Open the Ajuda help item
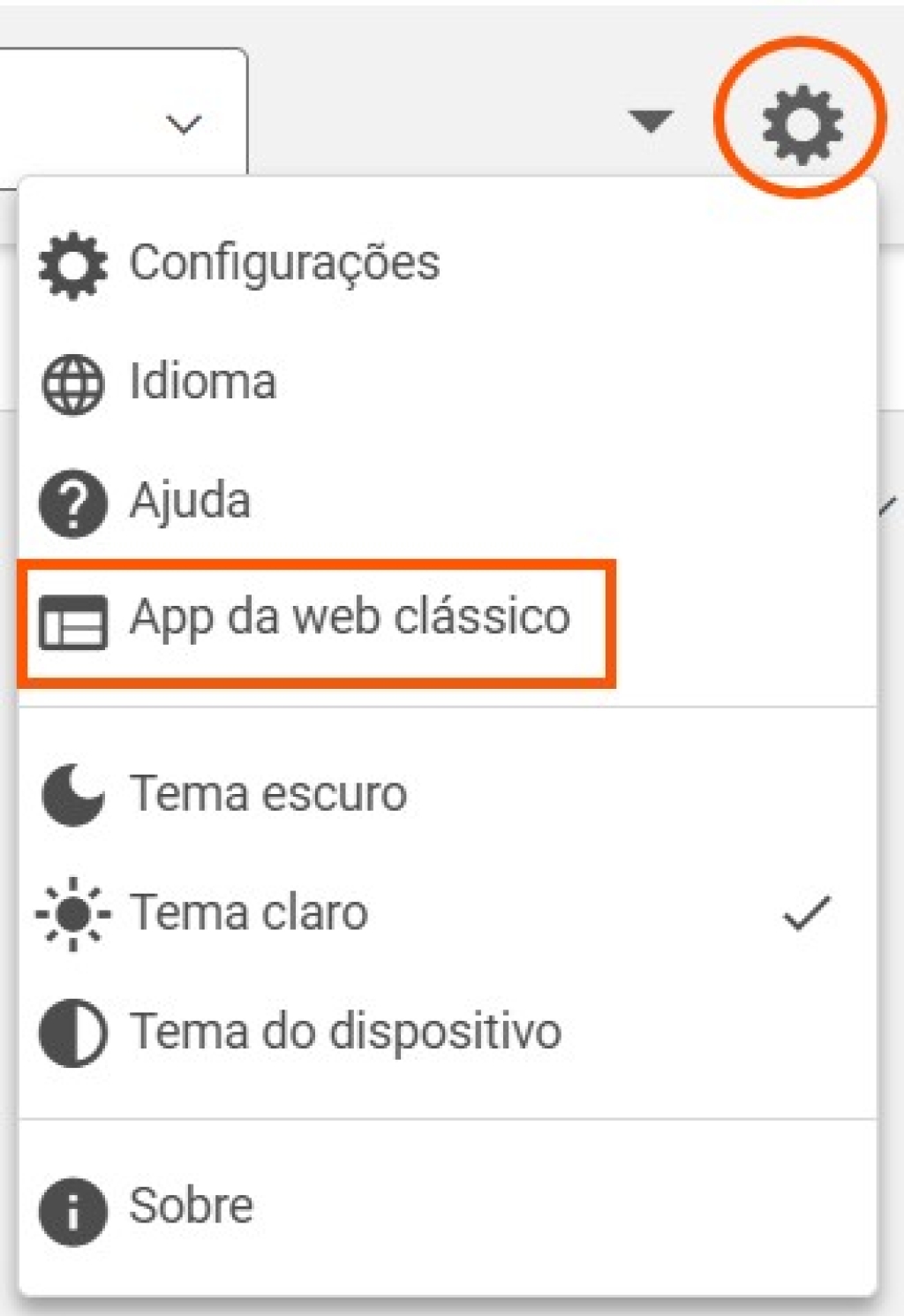 [190, 501]
